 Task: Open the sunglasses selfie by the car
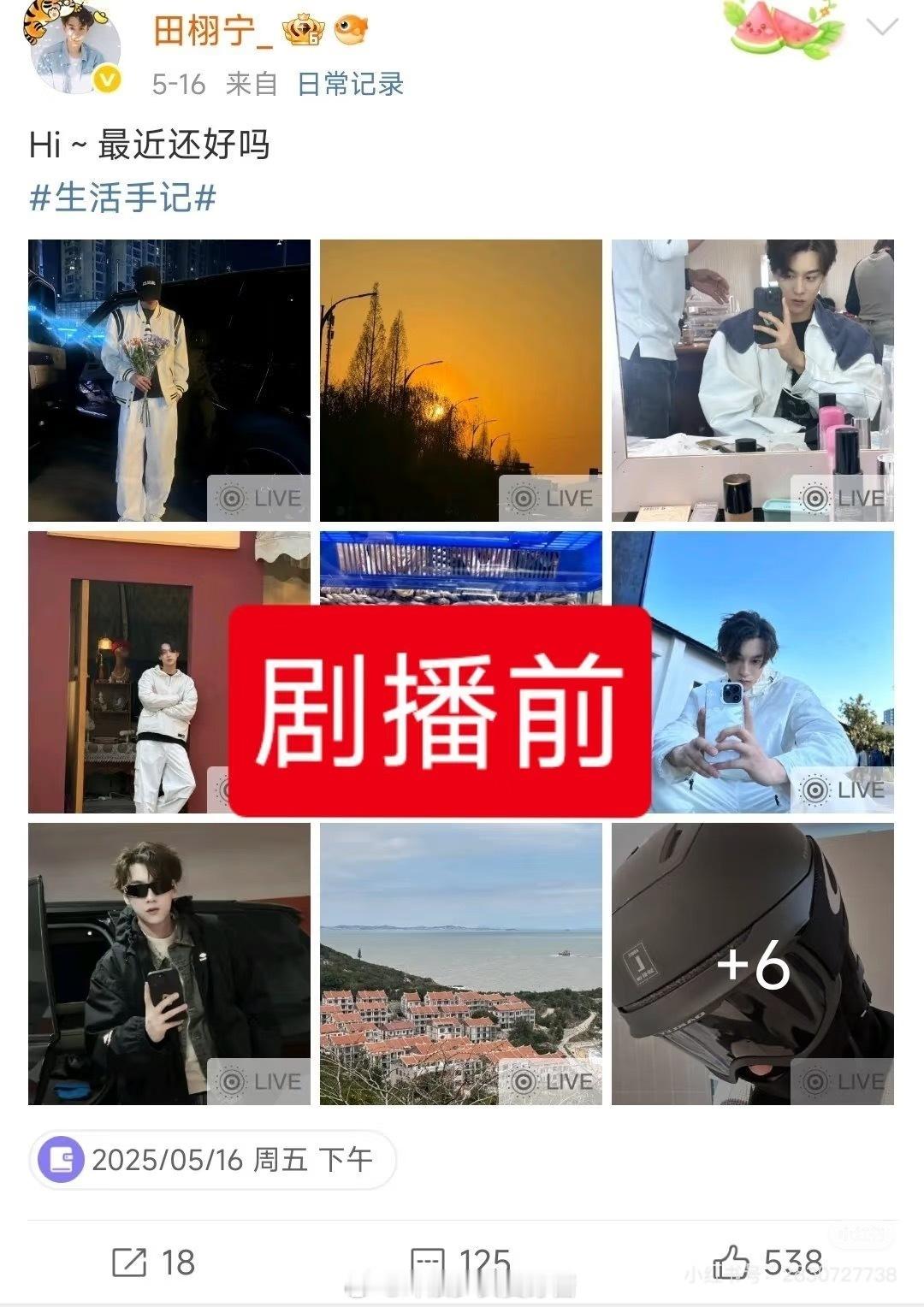(x=169, y=964)
